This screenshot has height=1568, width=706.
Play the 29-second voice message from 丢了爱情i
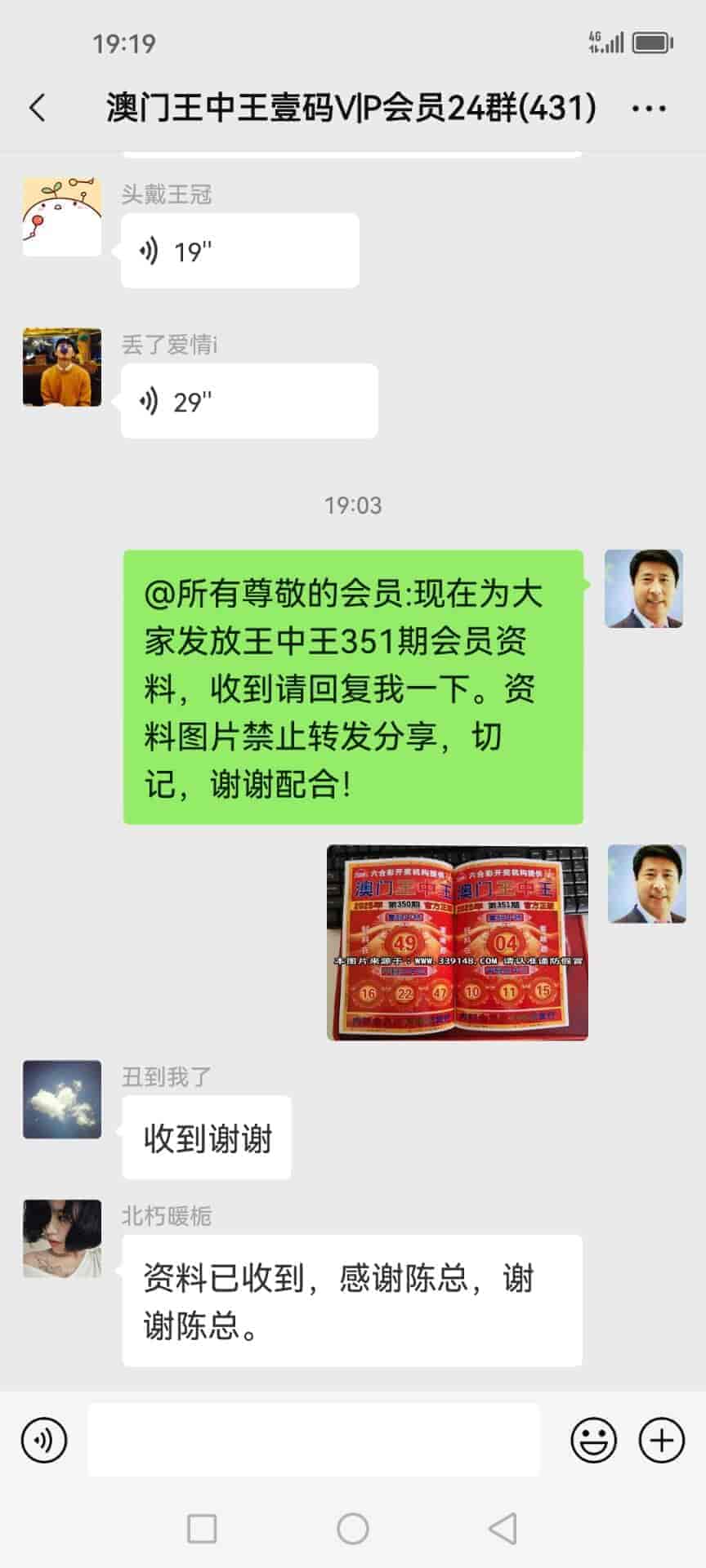(x=248, y=401)
